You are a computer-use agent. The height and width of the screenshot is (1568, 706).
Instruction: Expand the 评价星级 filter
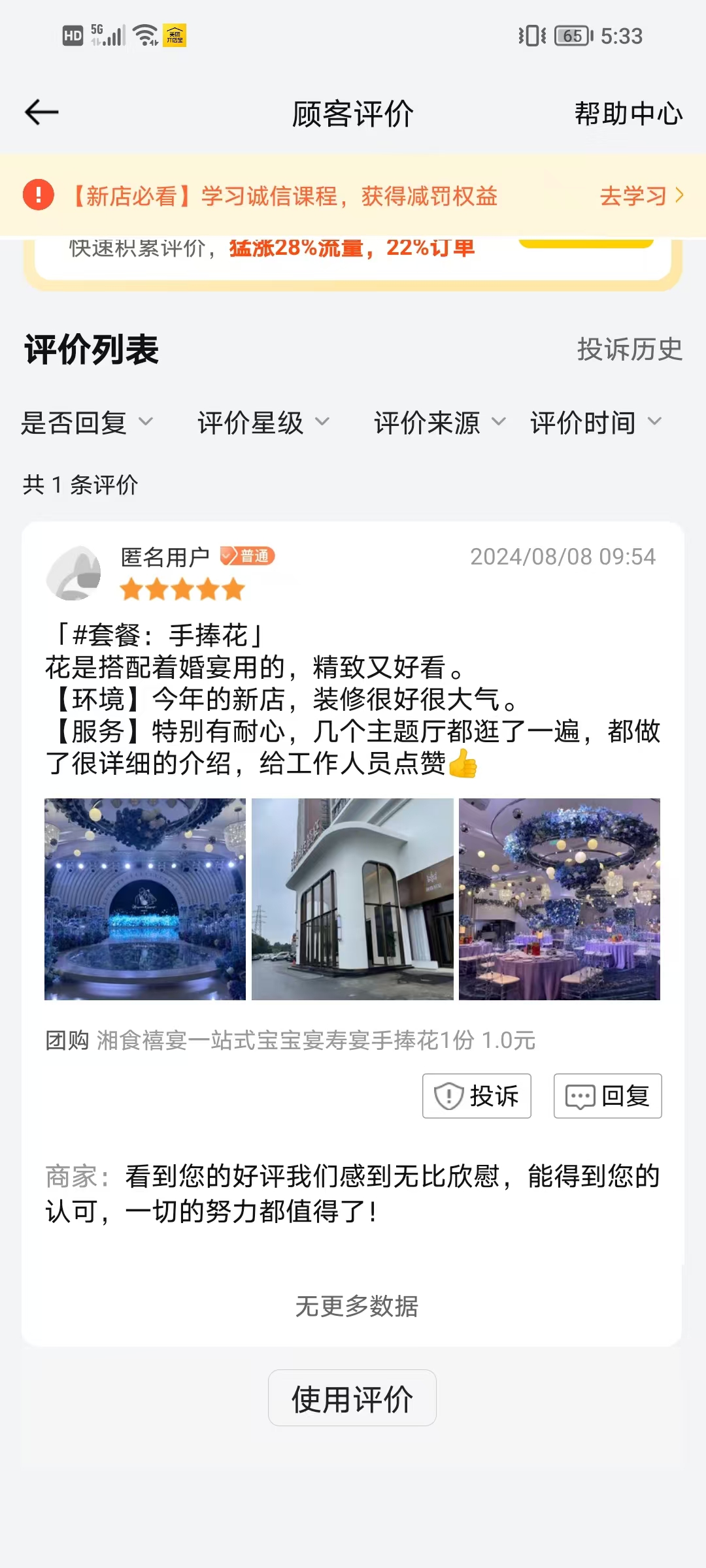coord(263,423)
